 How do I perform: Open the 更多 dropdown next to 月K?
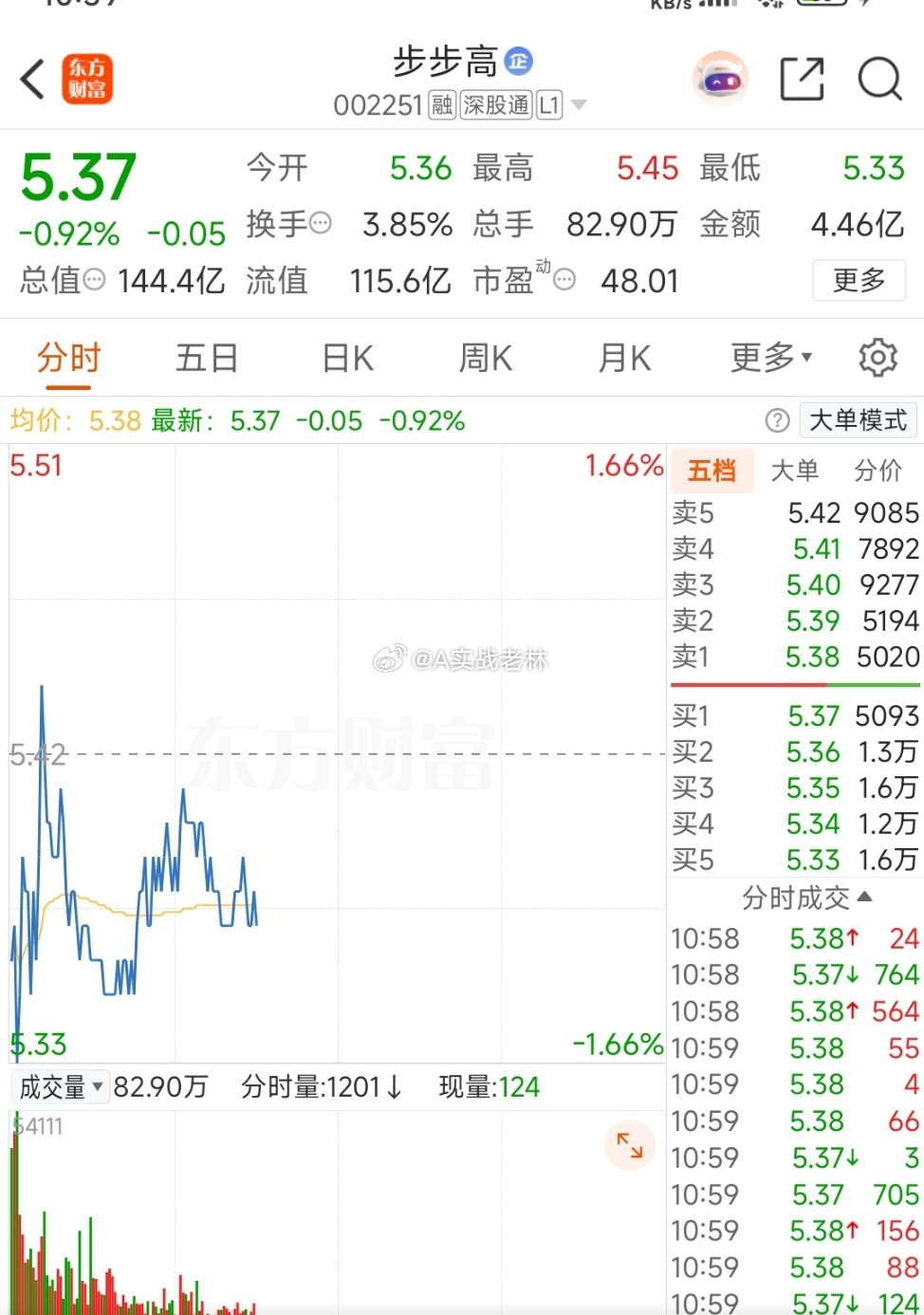(769, 358)
